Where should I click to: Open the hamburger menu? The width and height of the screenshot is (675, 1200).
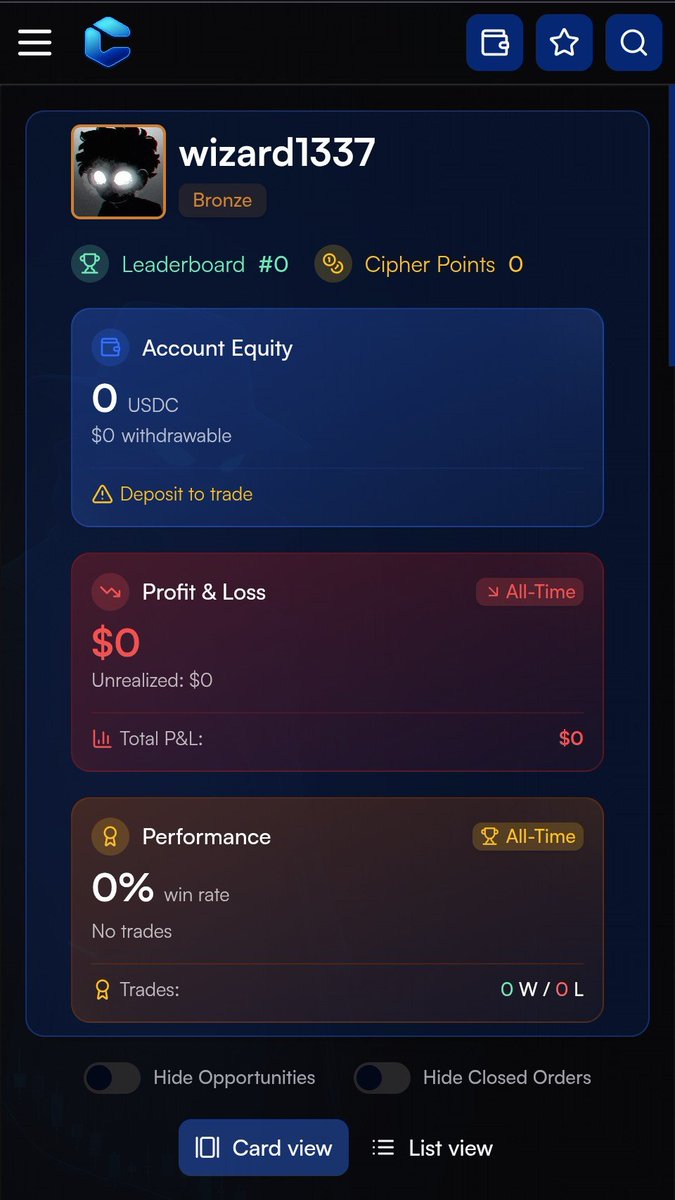click(x=35, y=42)
